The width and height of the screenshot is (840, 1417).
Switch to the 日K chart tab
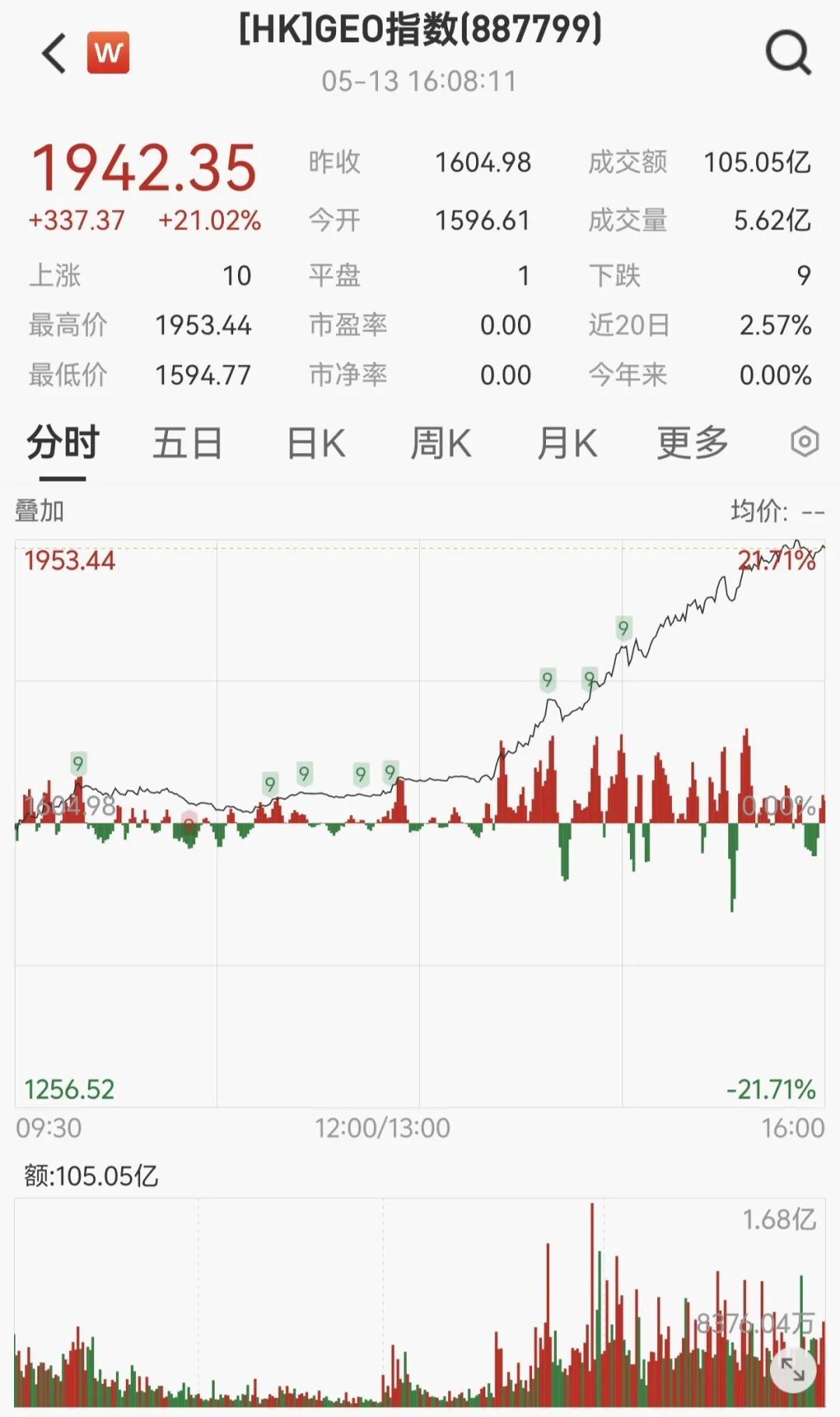pyautogui.click(x=316, y=444)
